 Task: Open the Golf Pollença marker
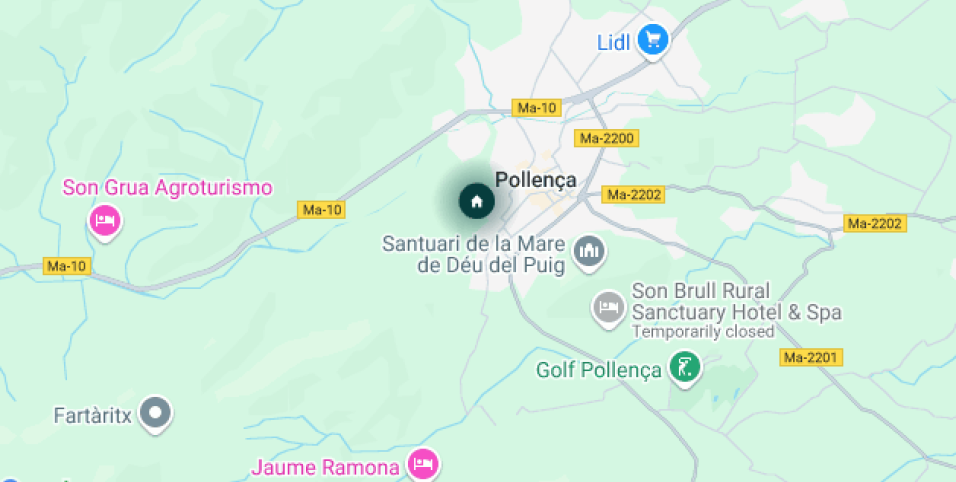tap(685, 367)
